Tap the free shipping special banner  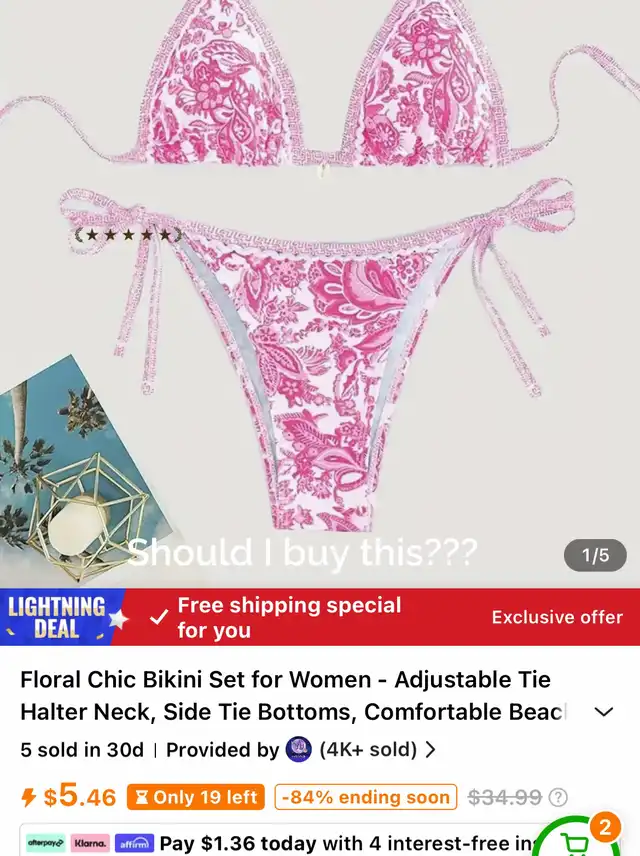(x=290, y=618)
